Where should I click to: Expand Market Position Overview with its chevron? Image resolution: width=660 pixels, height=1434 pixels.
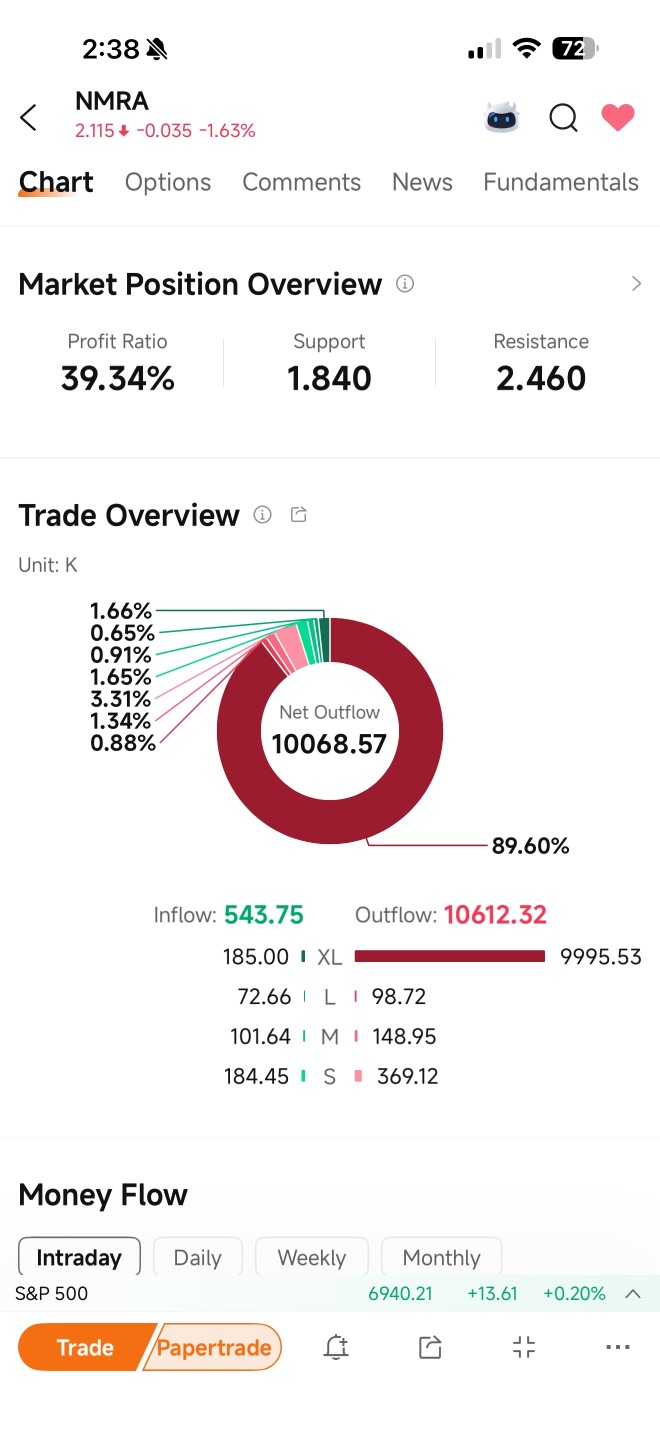coord(636,284)
